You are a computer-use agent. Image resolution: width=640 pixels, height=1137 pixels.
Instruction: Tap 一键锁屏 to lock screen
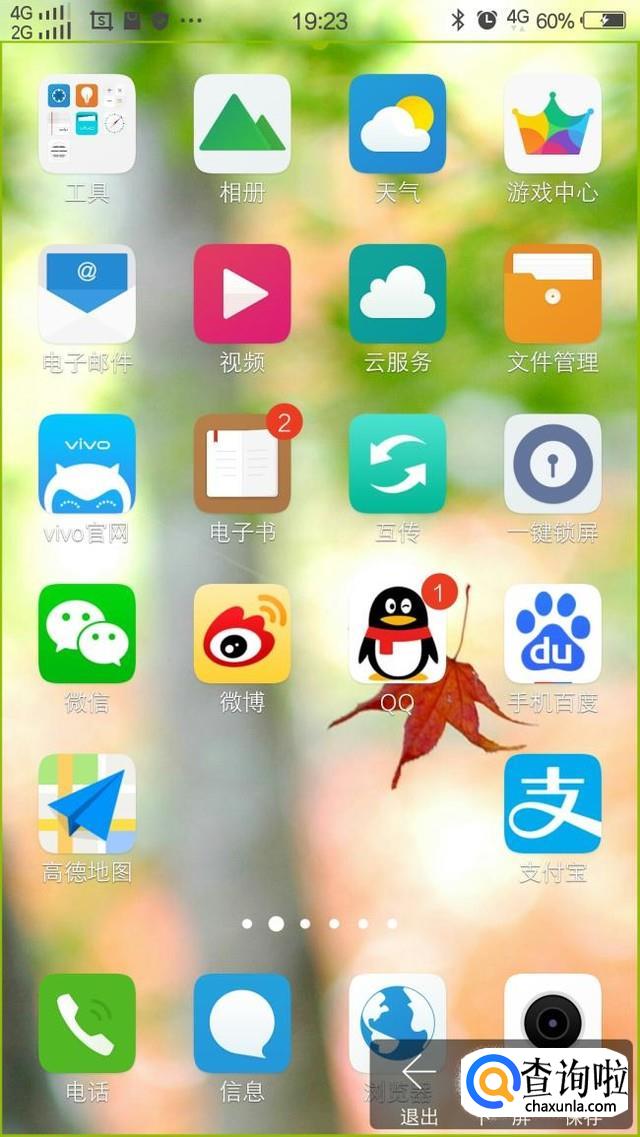click(x=552, y=464)
